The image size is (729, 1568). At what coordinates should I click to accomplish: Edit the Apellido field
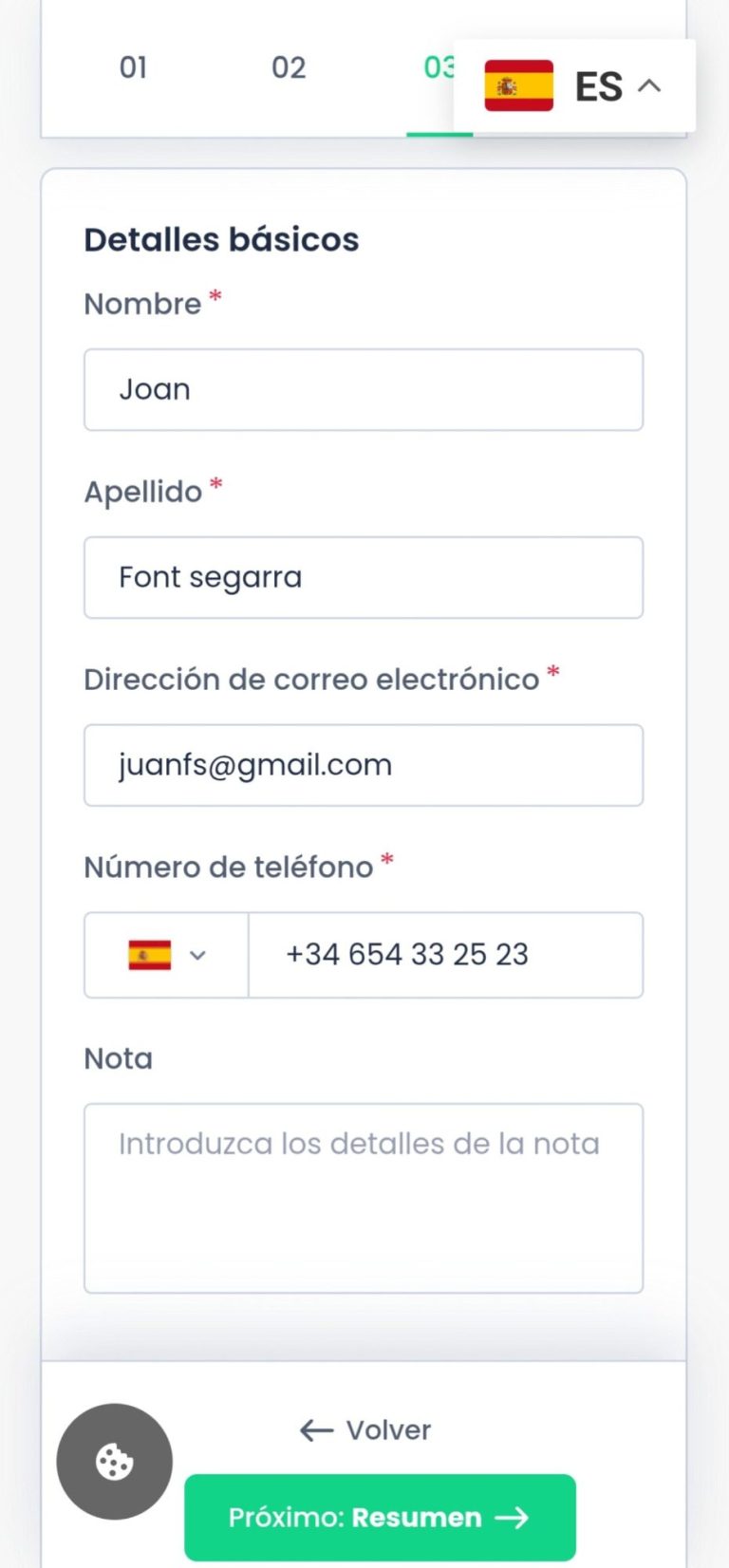click(364, 577)
